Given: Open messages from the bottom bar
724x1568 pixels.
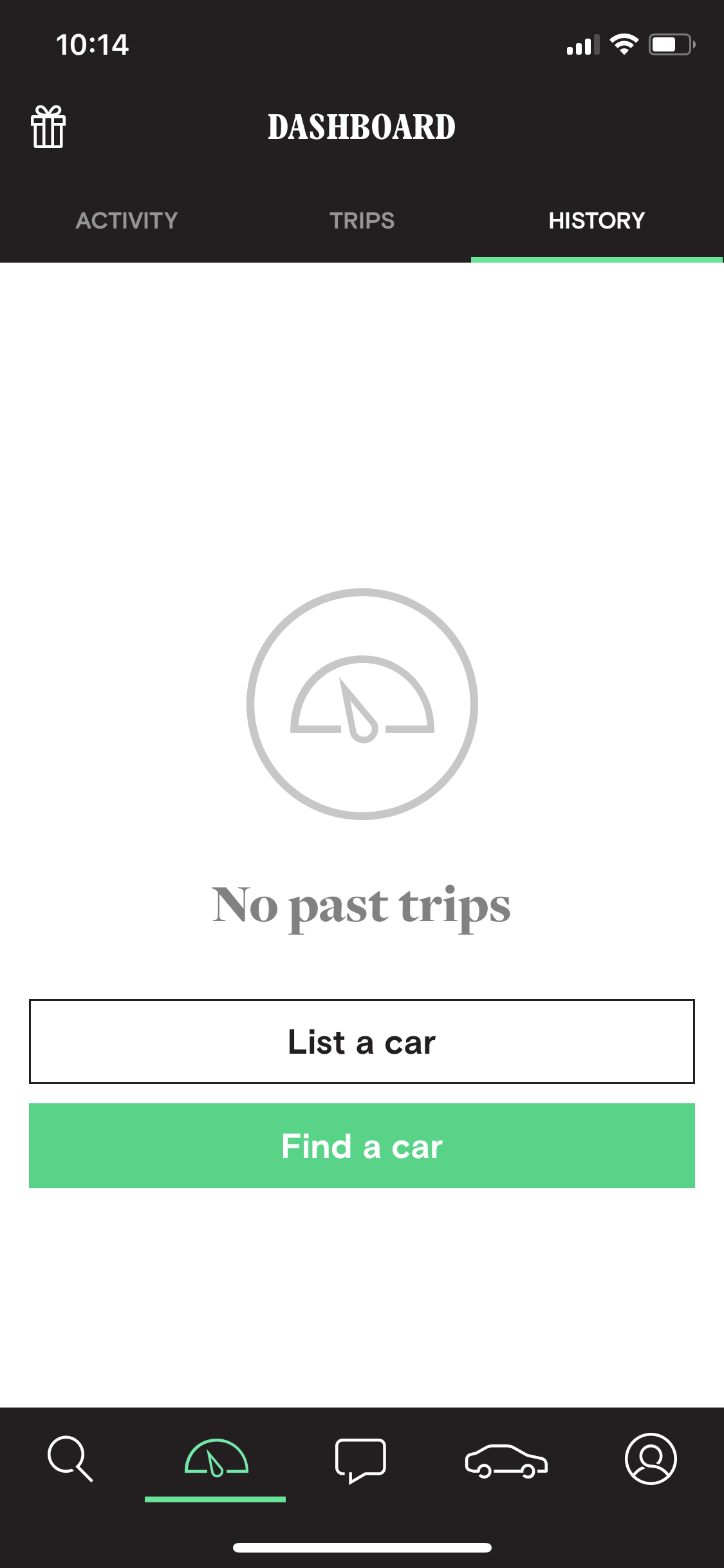Looking at the screenshot, I should [x=360, y=1461].
